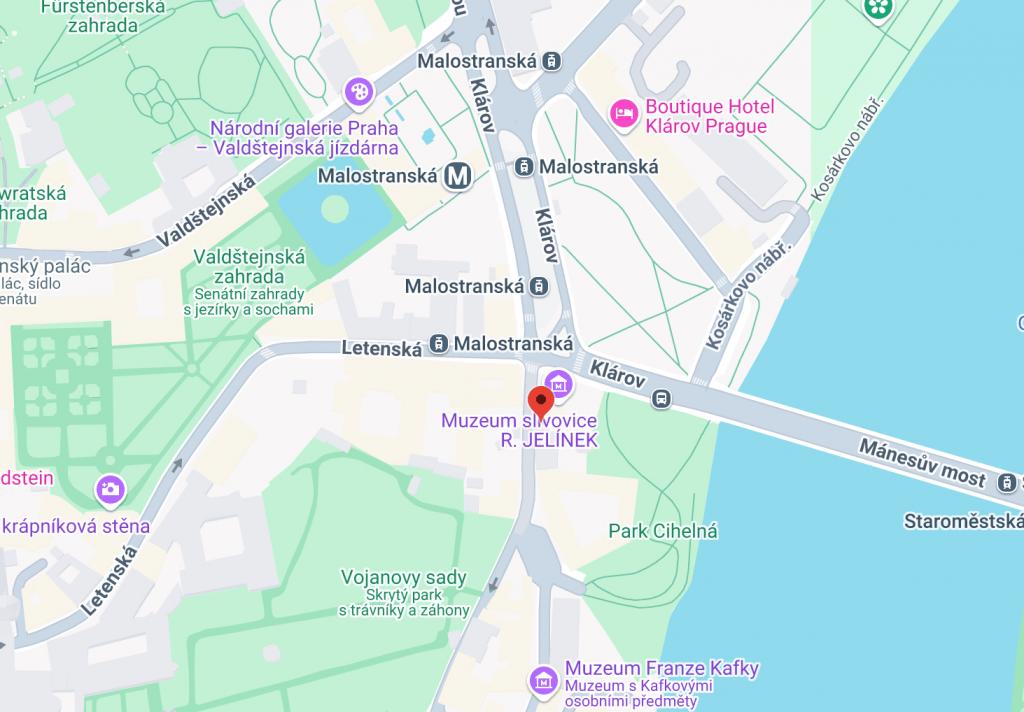This screenshot has width=1024, height=712.
Task: Open the Národní galerie Praha gallery marker
Action: [x=357, y=93]
